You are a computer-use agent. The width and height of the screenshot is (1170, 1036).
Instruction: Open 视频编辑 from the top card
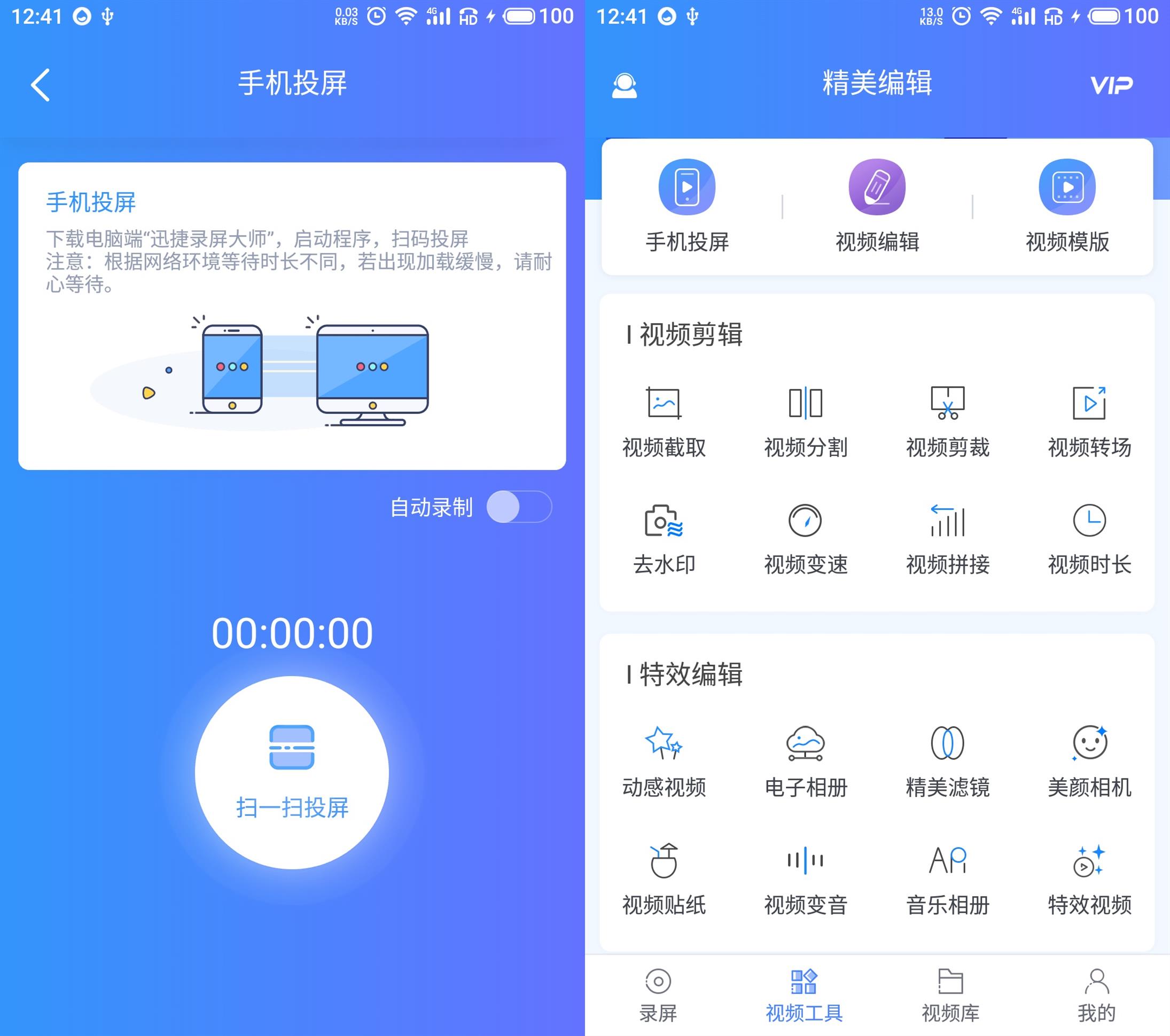pos(877,206)
